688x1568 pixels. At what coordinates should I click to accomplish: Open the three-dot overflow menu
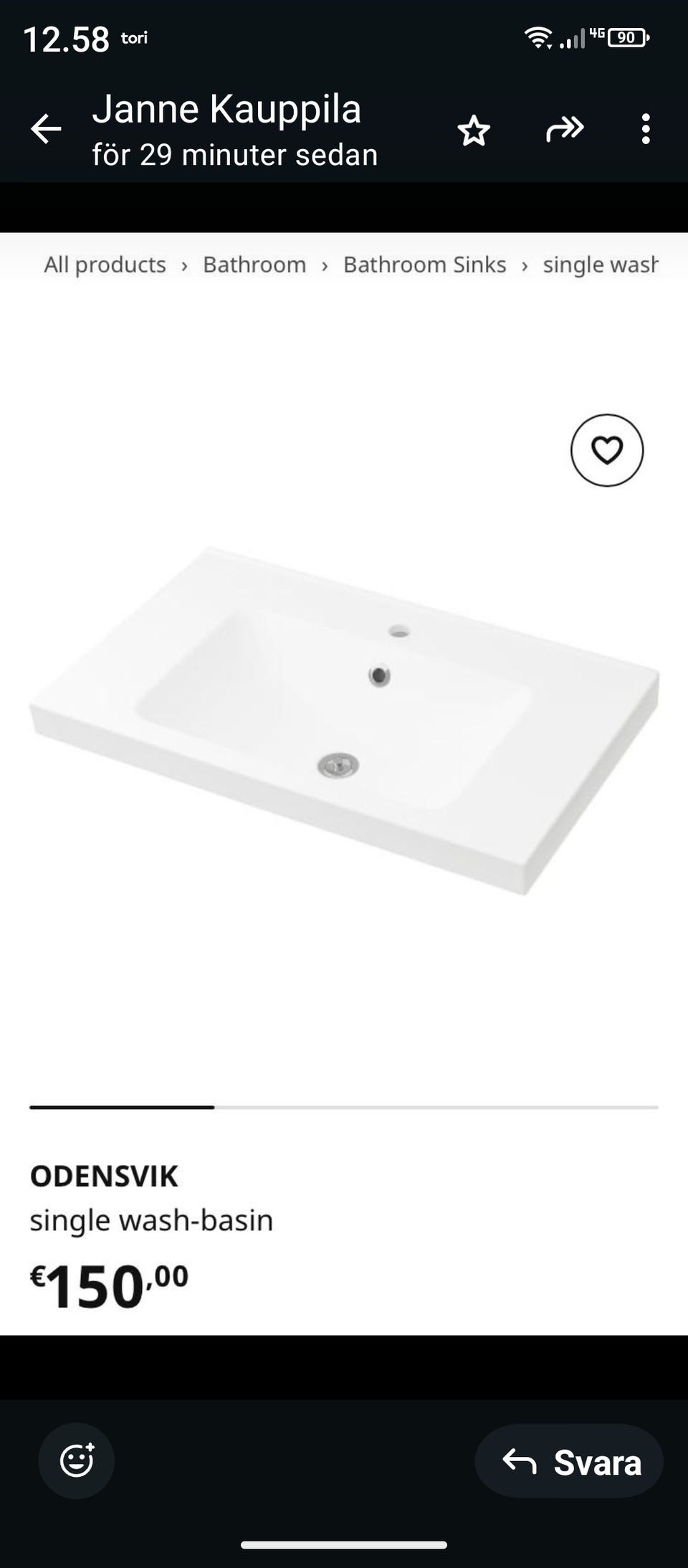click(x=646, y=129)
